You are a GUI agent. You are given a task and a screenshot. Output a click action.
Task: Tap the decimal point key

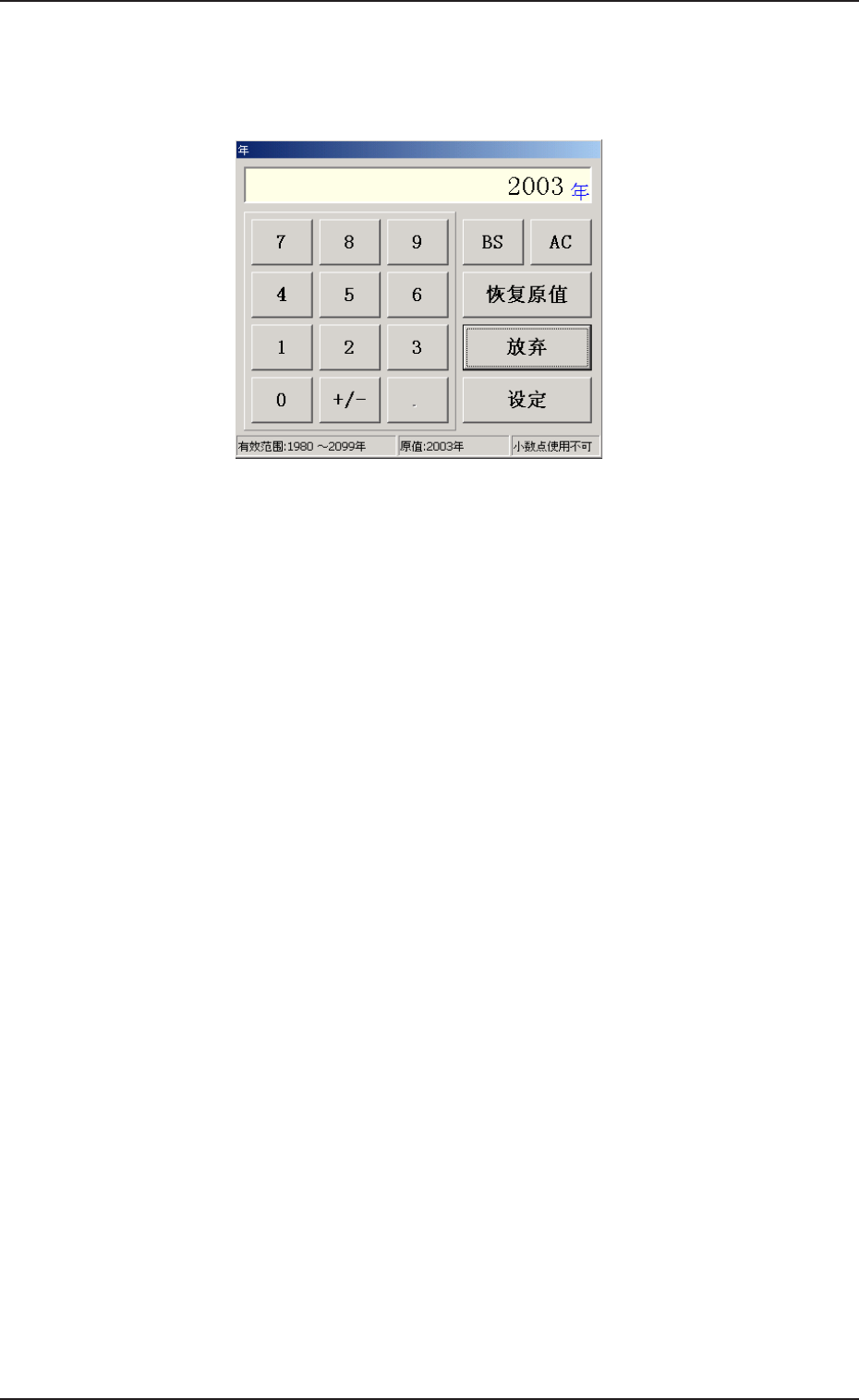pos(417,400)
